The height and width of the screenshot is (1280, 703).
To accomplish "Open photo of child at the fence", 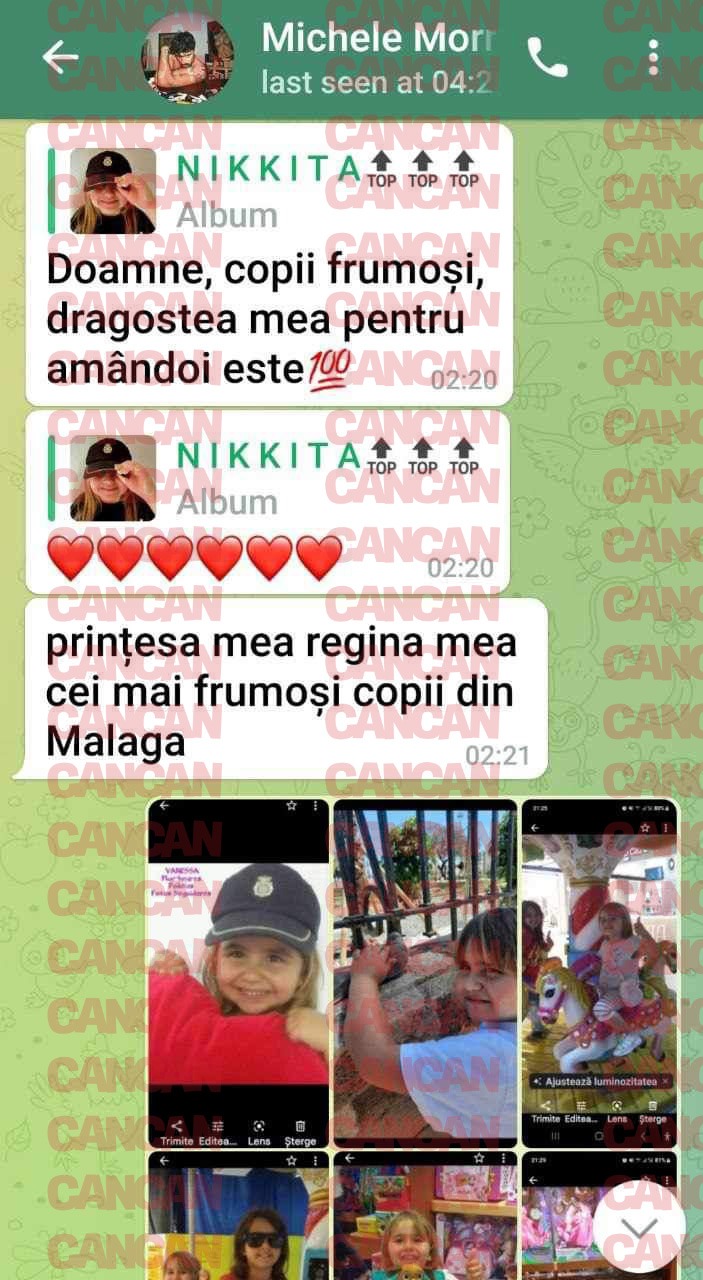I will point(425,972).
